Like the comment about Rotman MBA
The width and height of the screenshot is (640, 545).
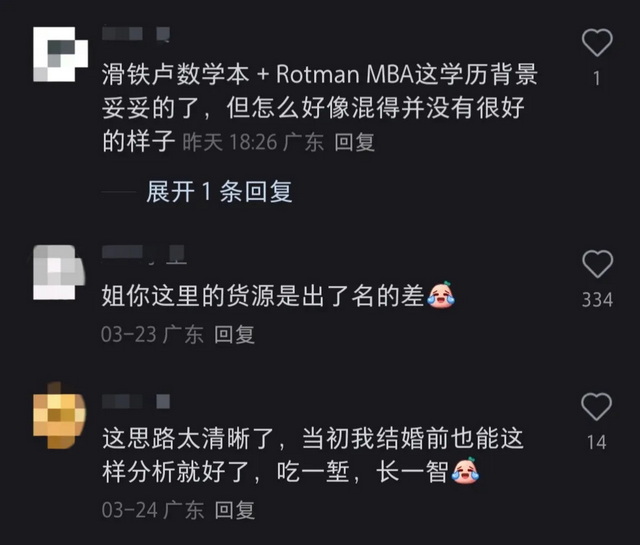597,43
